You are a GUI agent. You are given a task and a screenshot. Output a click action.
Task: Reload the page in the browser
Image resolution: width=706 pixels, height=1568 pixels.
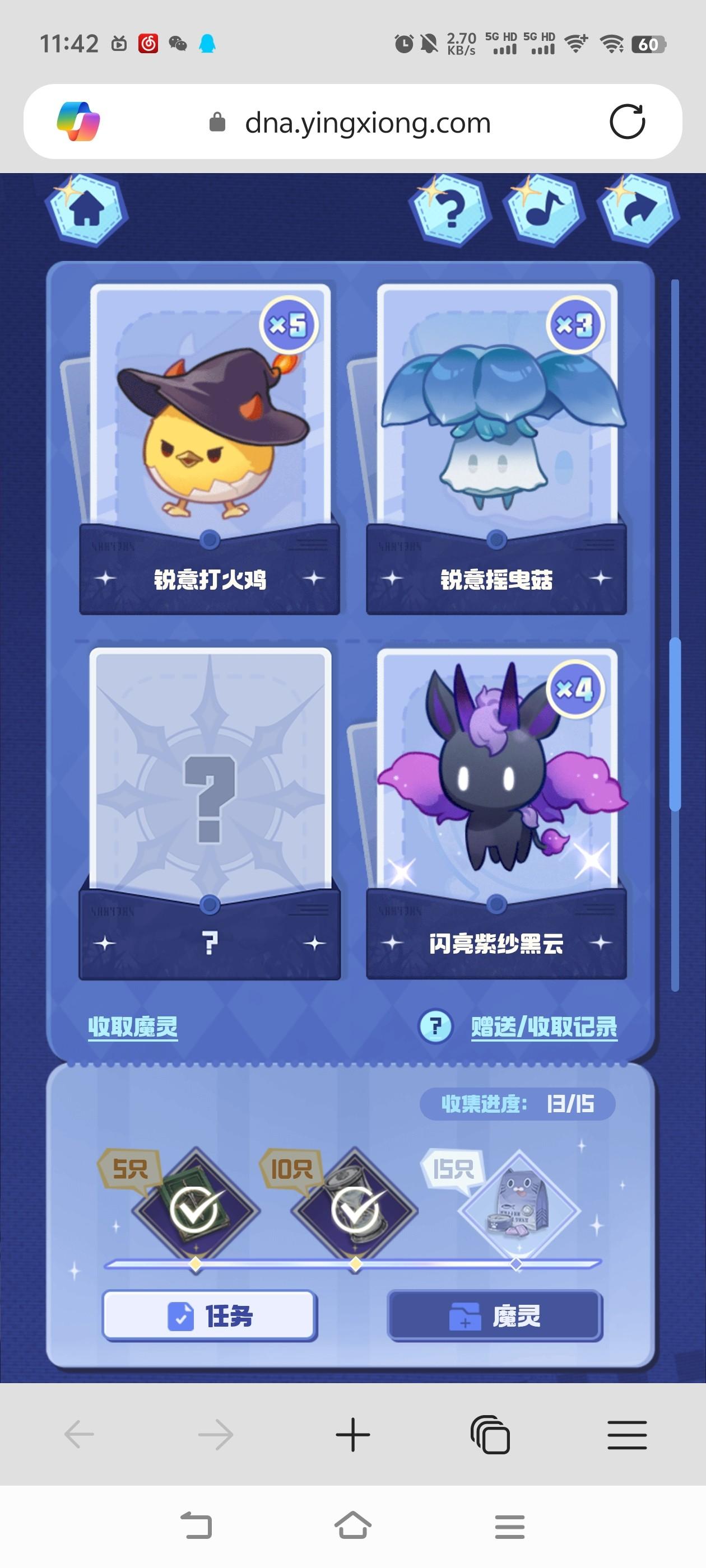coord(627,122)
